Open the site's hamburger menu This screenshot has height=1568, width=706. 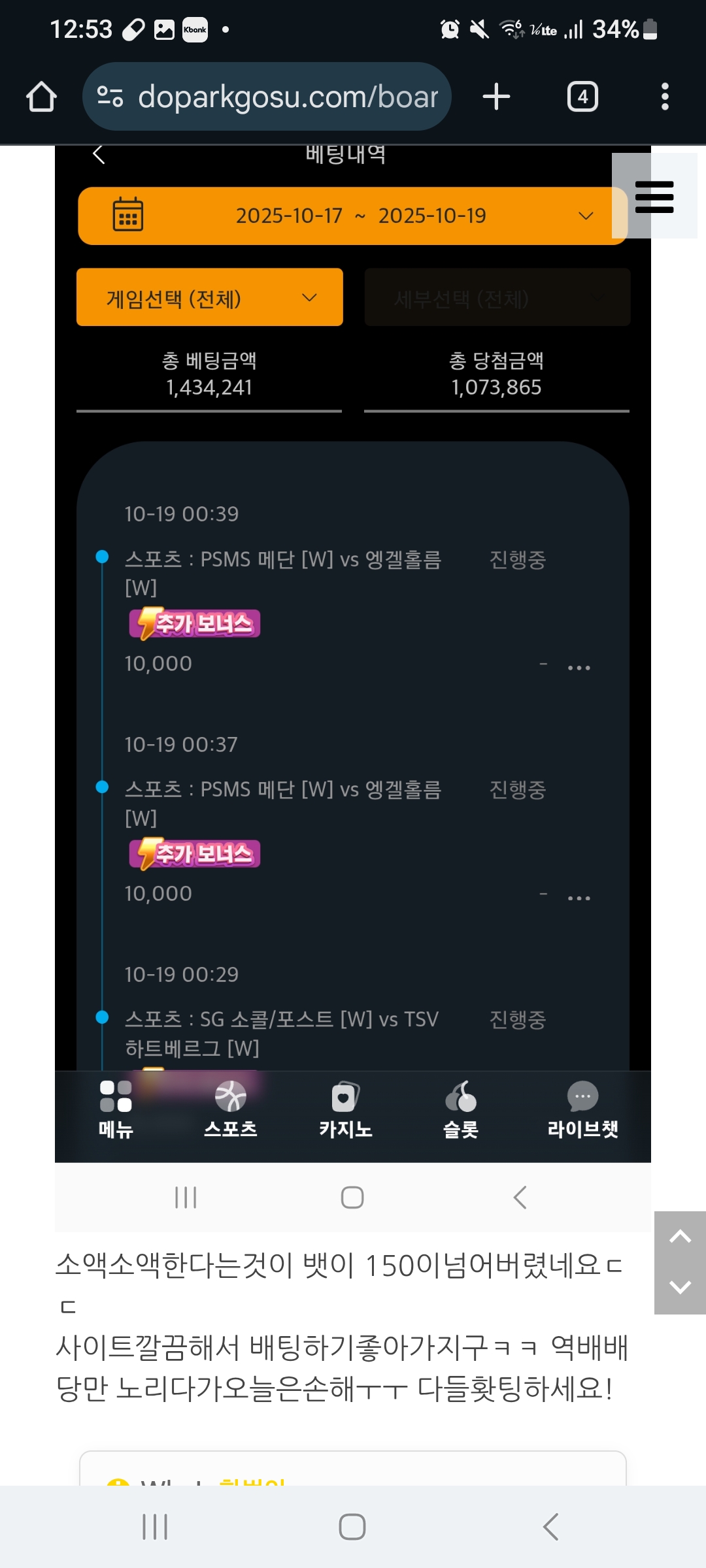[x=654, y=197]
